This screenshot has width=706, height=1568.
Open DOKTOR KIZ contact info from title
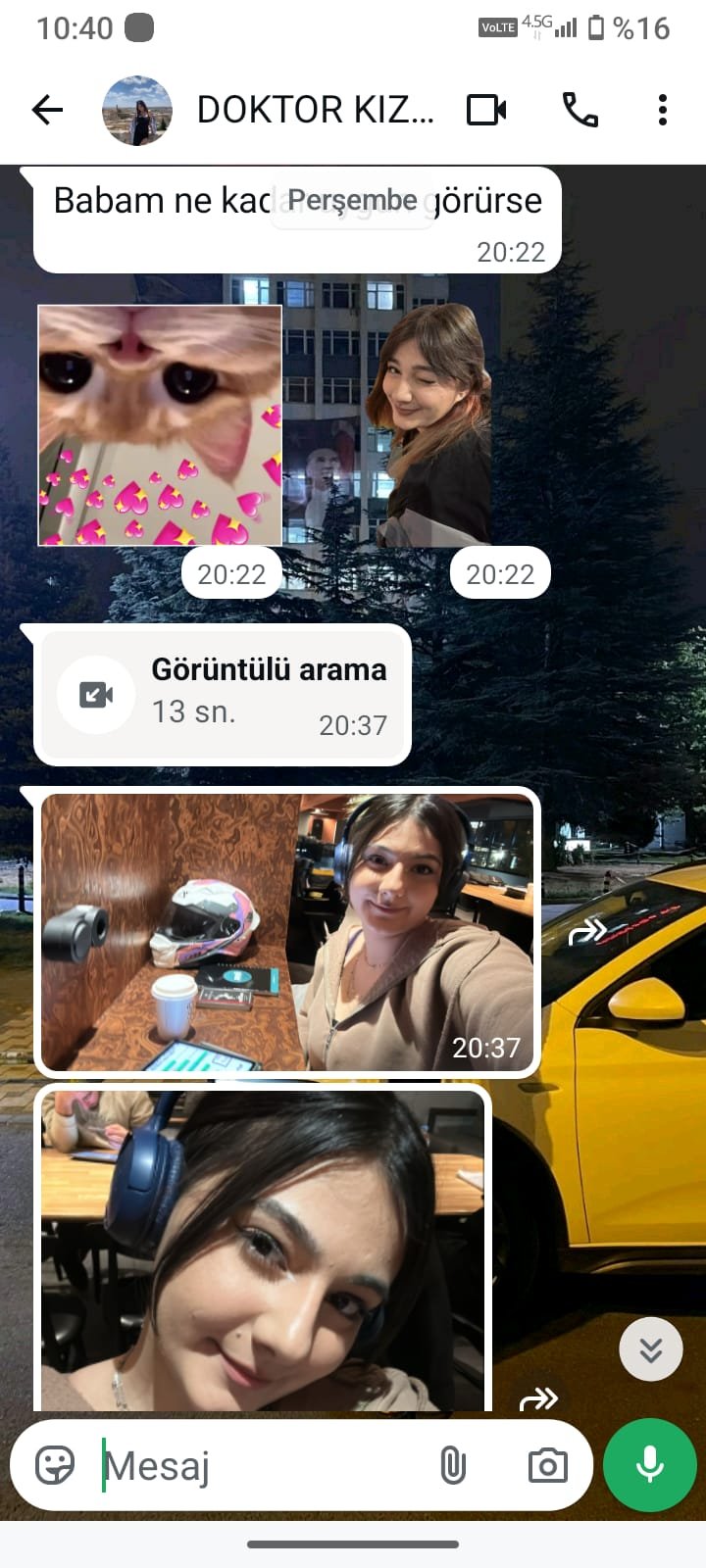(314, 110)
